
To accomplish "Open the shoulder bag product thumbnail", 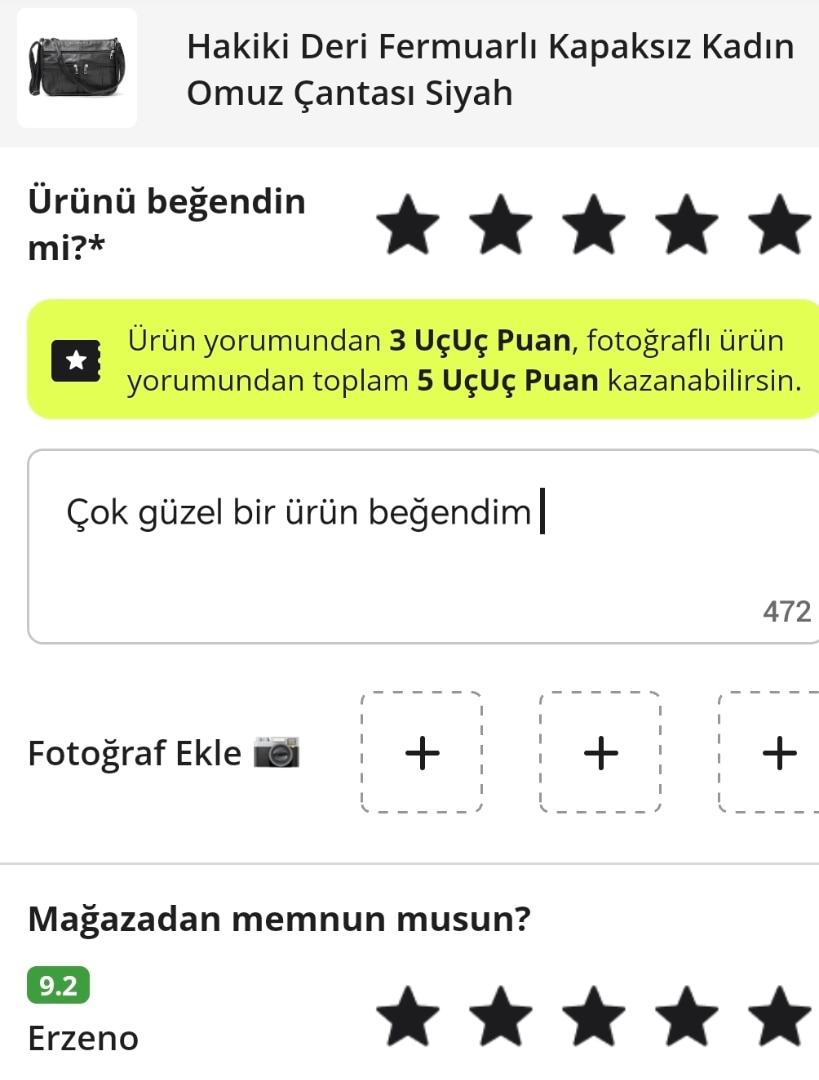I will click(x=77, y=68).
